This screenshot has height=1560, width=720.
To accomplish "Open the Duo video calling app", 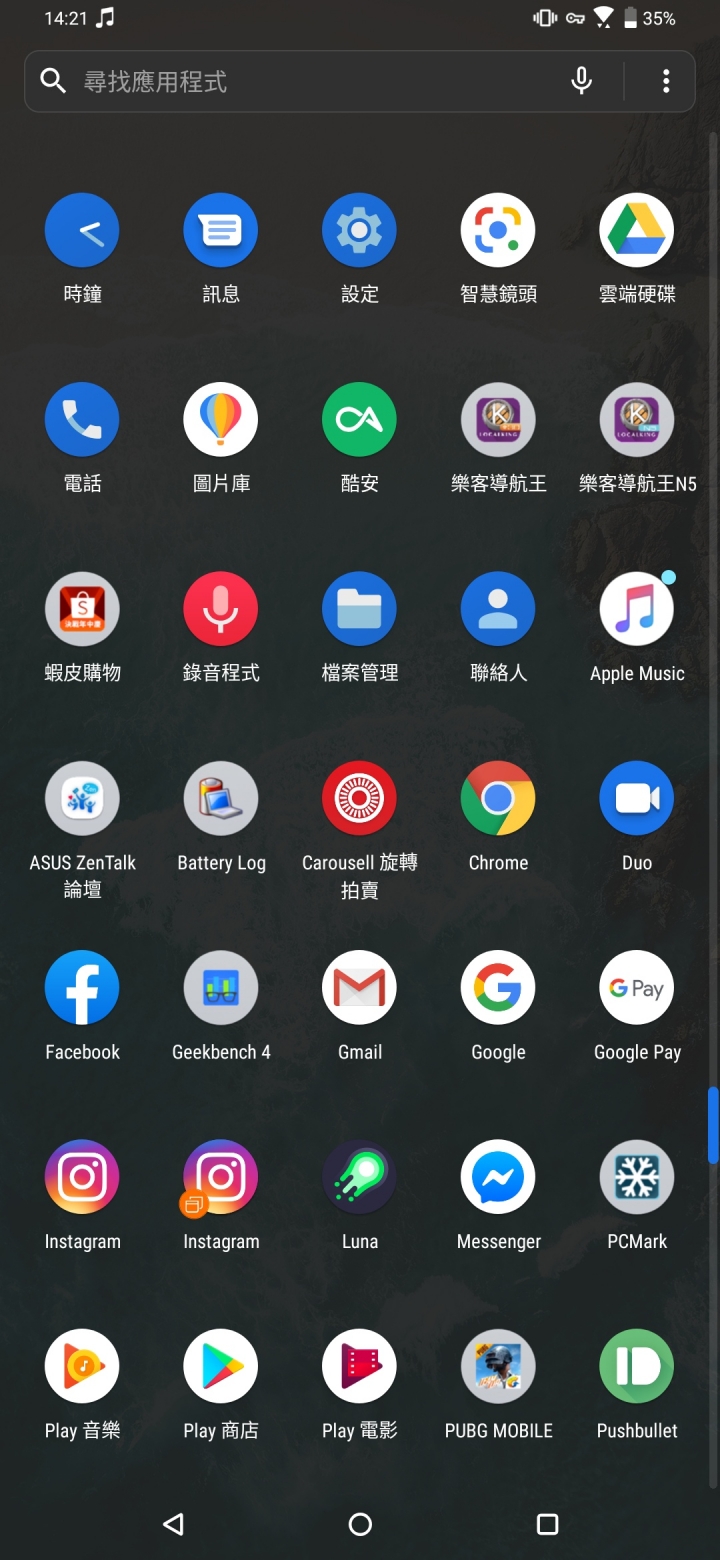I will 636,798.
